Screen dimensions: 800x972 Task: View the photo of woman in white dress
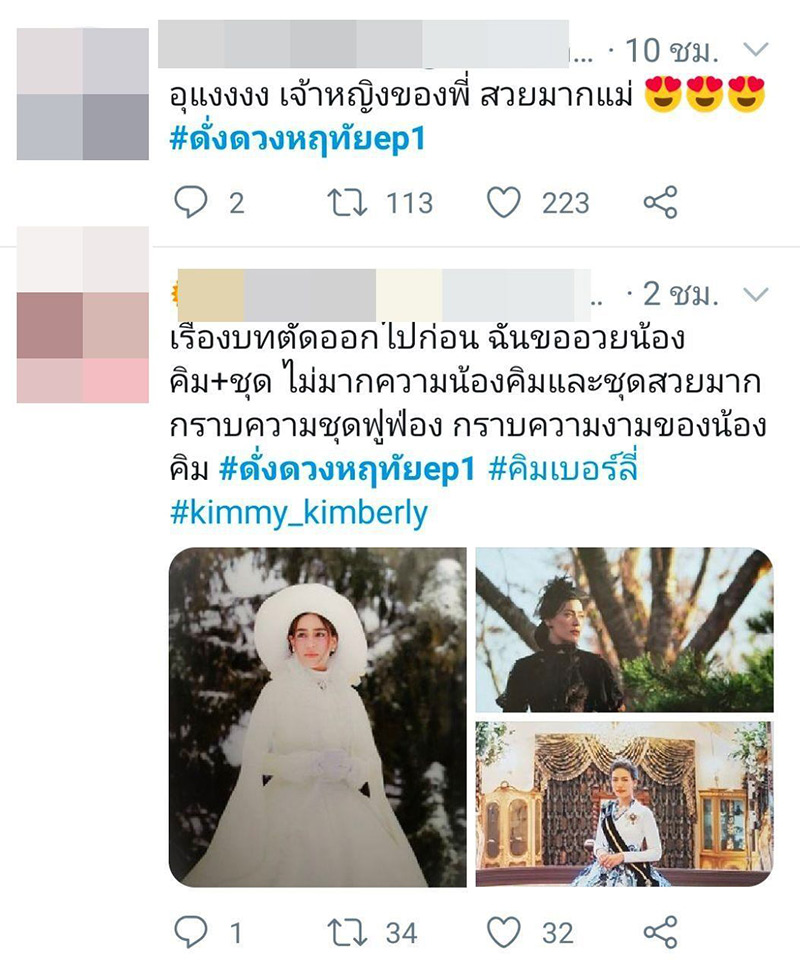pos(318,717)
